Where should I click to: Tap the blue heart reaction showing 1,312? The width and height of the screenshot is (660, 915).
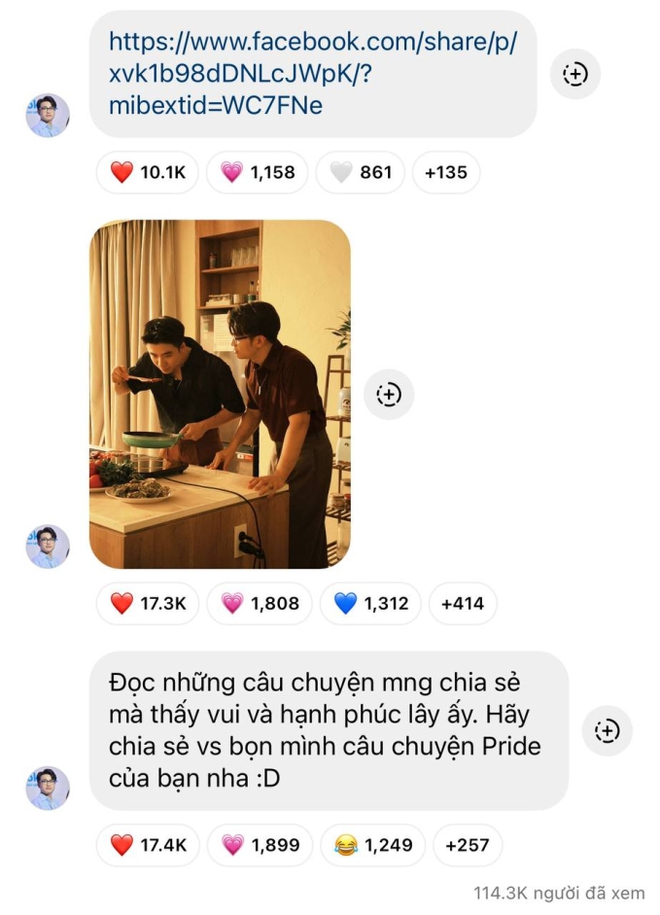pyautogui.click(x=370, y=603)
